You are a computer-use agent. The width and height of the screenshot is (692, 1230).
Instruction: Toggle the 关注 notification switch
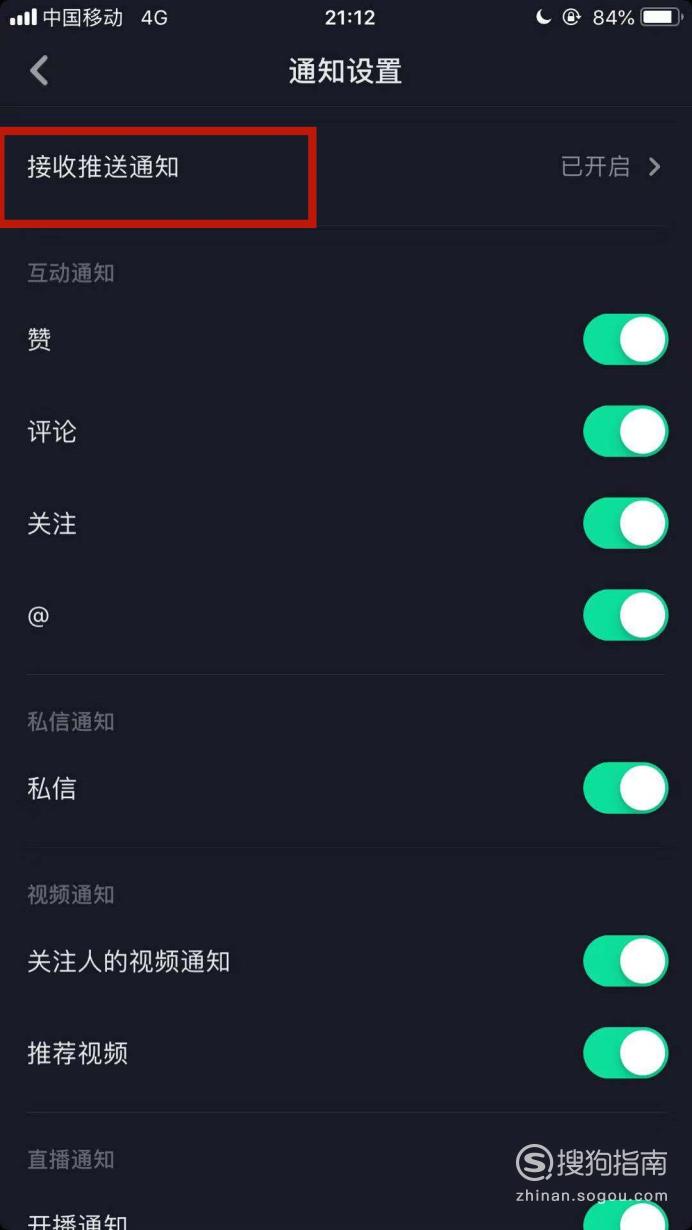626,524
